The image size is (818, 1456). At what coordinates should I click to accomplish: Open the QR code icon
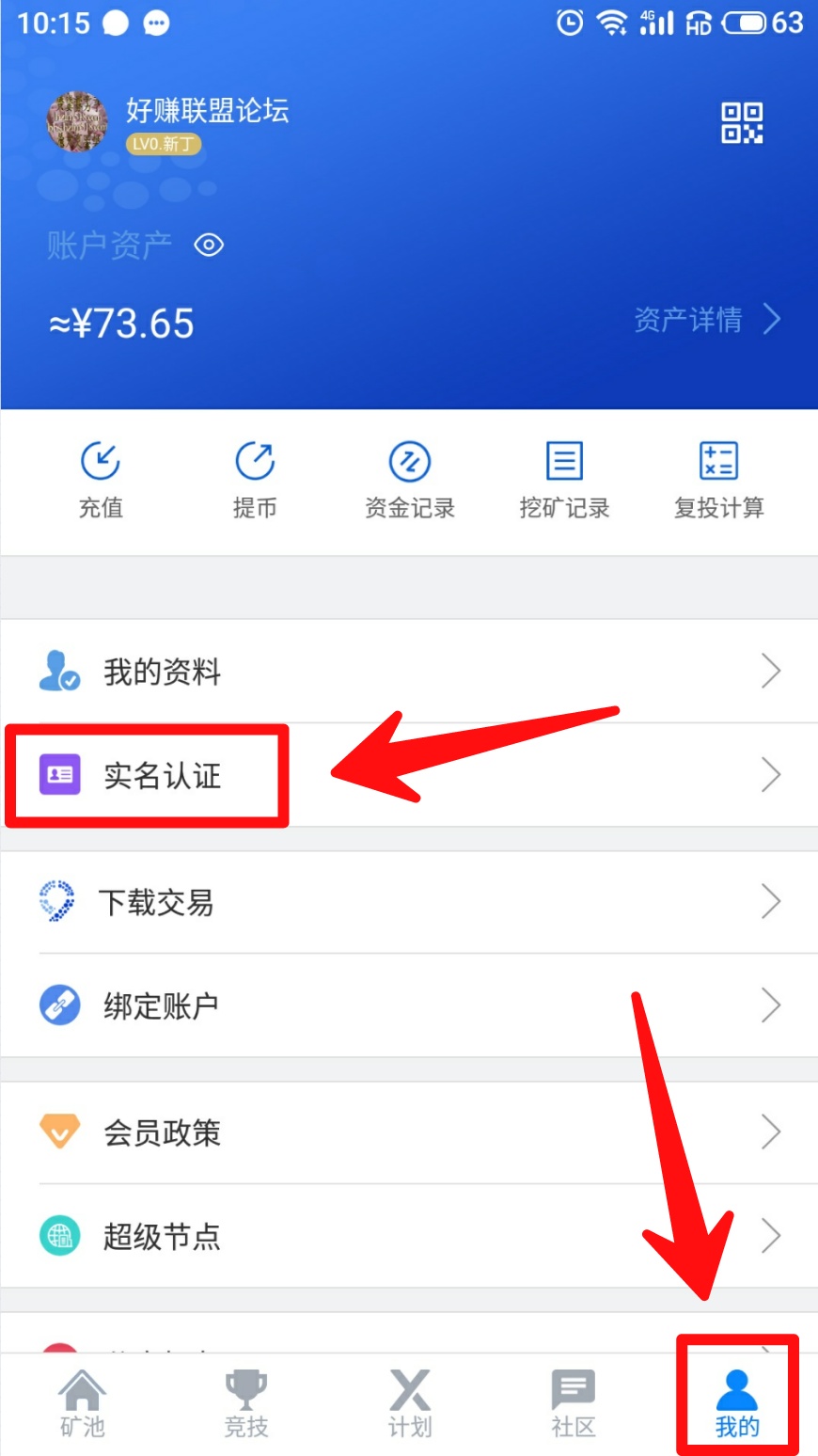(x=742, y=123)
